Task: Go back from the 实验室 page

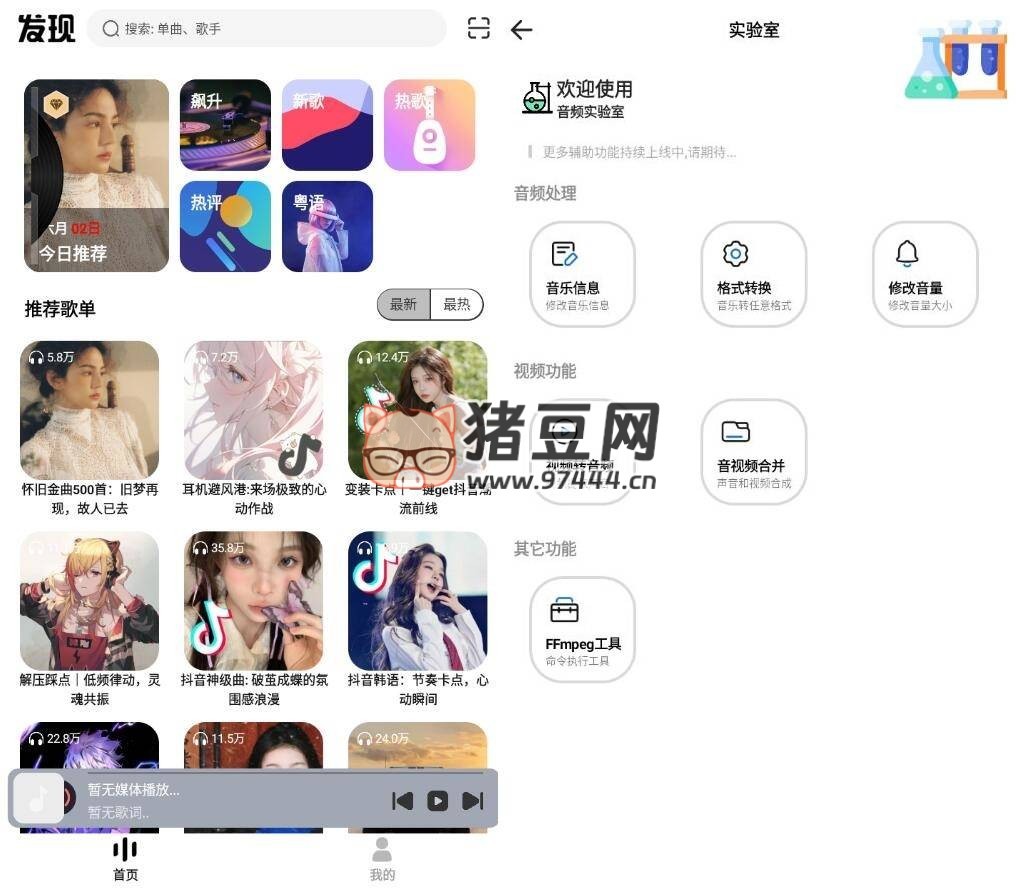Action: tap(521, 30)
